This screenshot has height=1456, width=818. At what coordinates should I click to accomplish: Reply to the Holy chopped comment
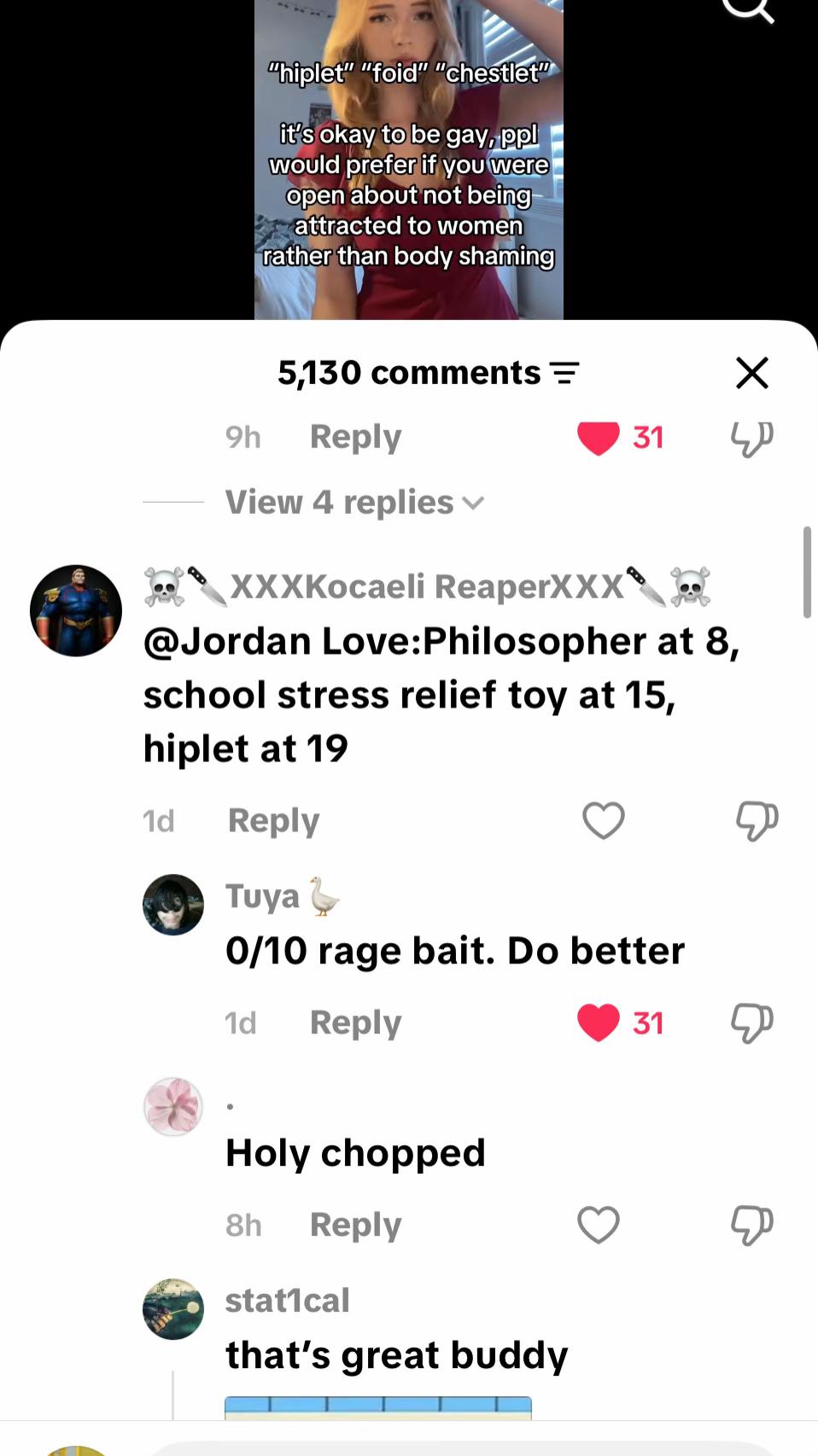point(355,1225)
